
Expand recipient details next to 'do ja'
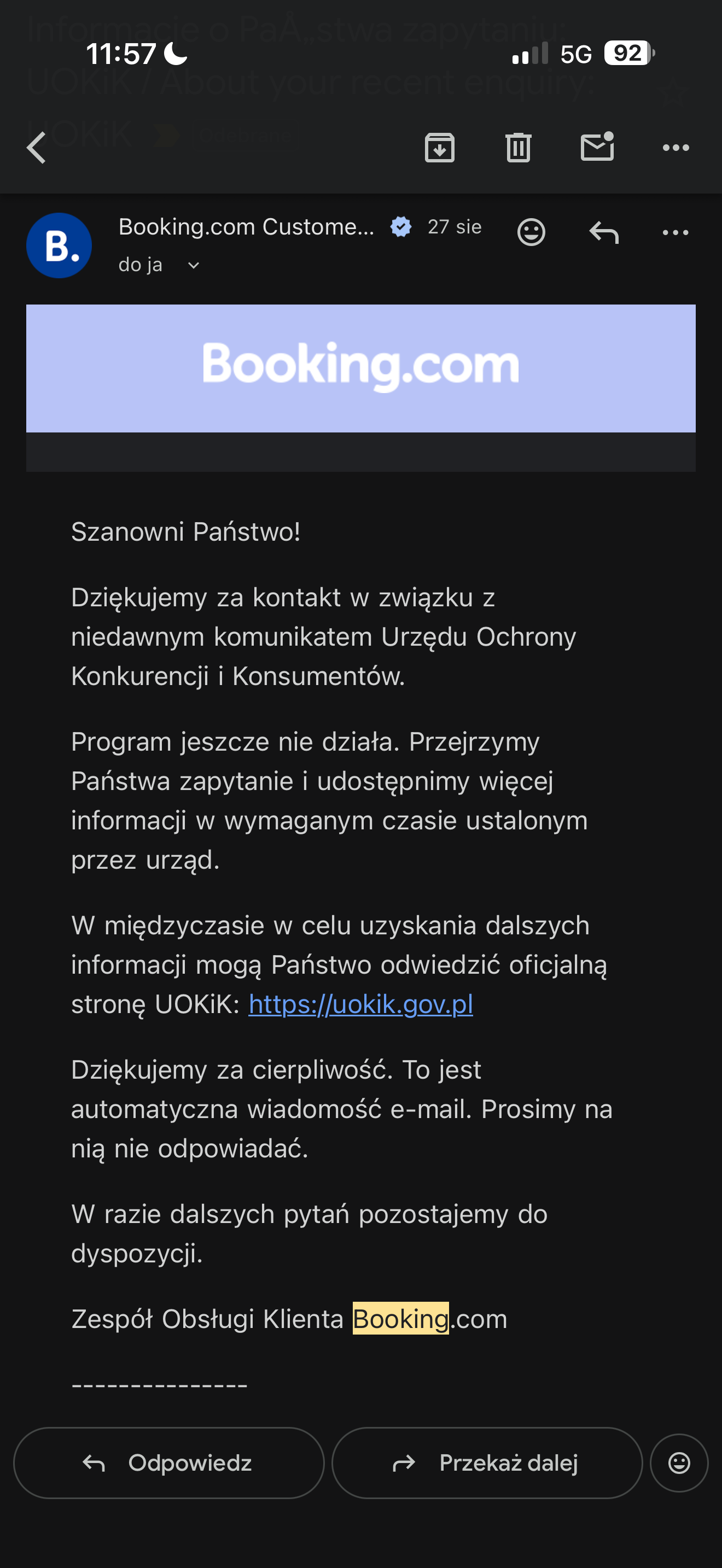pyautogui.click(x=194, y=265)
